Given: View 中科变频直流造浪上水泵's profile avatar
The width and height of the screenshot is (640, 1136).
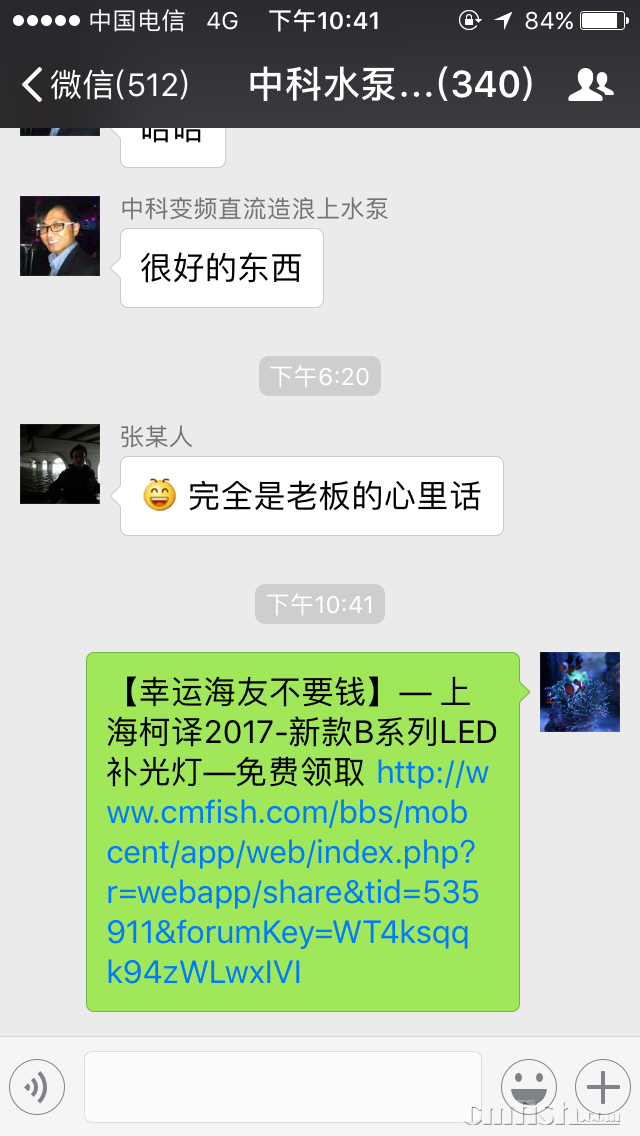Looking at the screenshot, I should 60,236.
